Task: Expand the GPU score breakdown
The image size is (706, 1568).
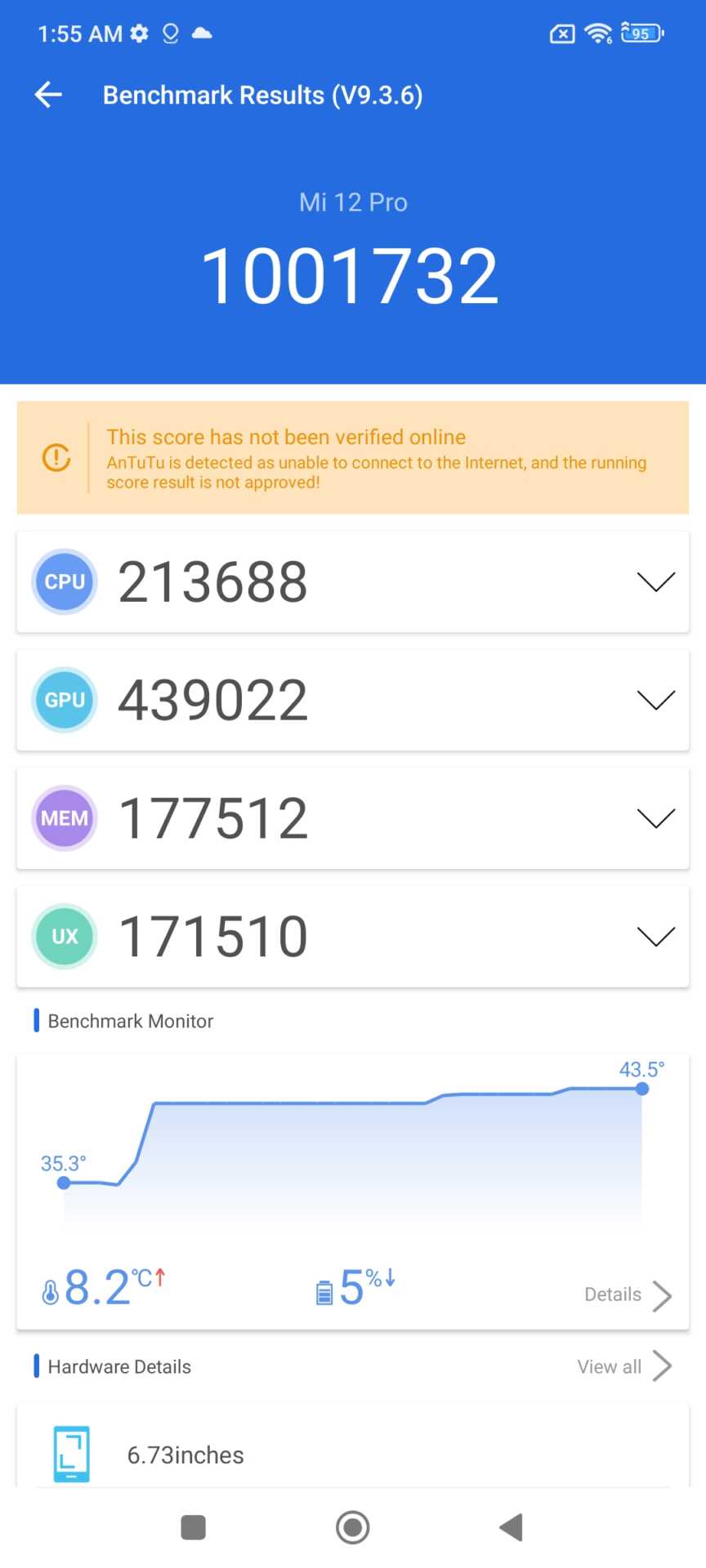Action: click(x=655, y=700)
